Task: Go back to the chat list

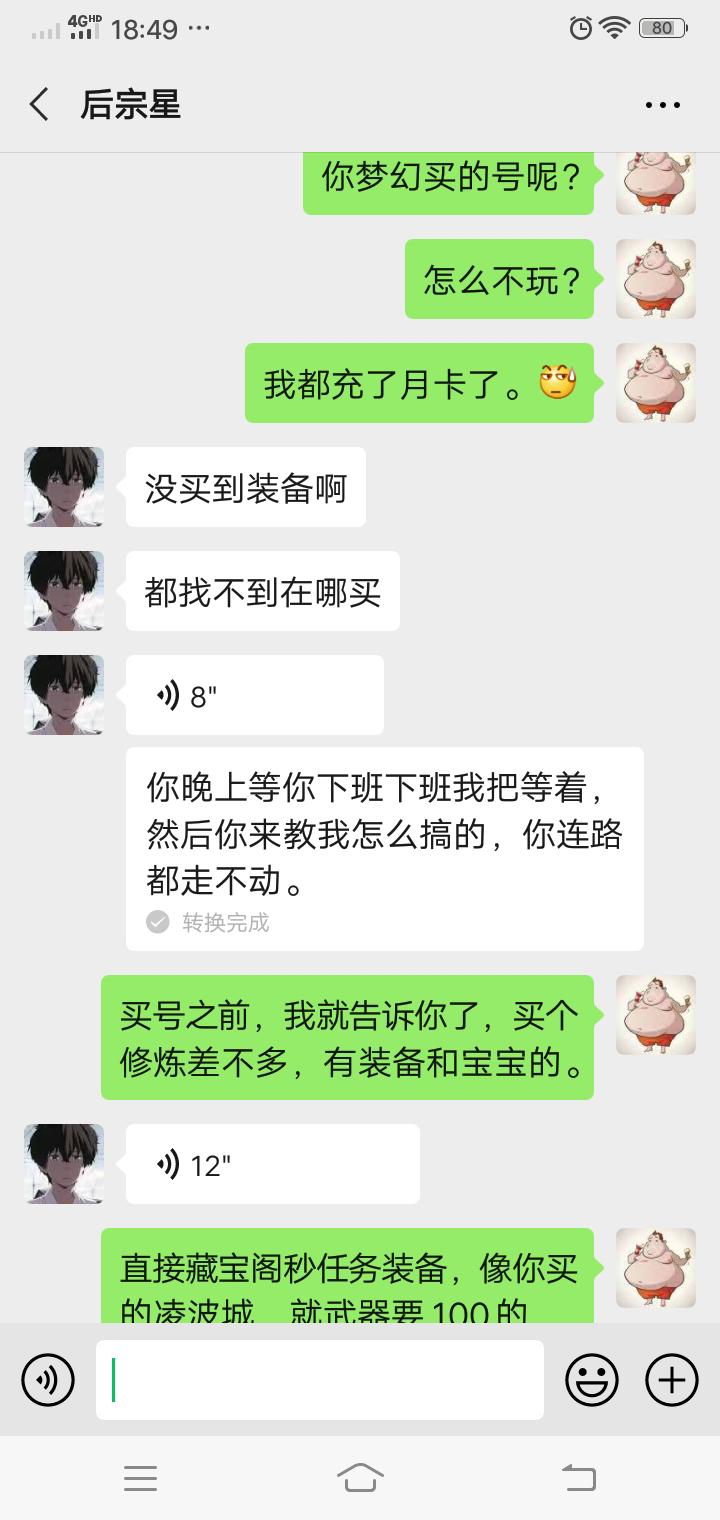Action: pos(40,104)
